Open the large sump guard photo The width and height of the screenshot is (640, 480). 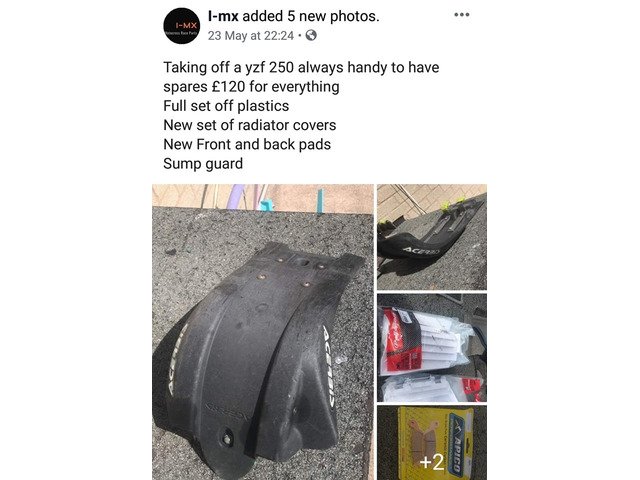point(263,332)
